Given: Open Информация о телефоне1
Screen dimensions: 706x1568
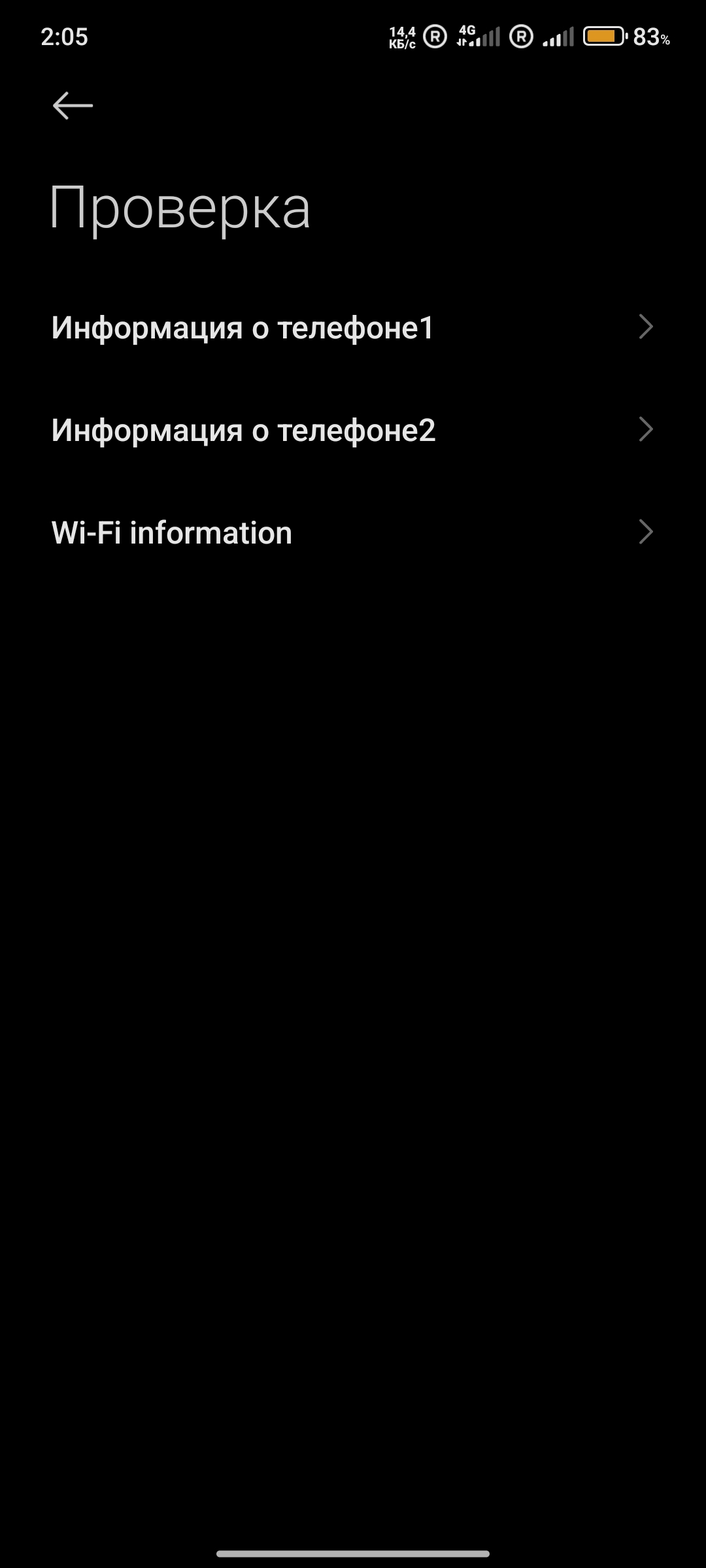Looking at the screenshot, I should 353,327.
